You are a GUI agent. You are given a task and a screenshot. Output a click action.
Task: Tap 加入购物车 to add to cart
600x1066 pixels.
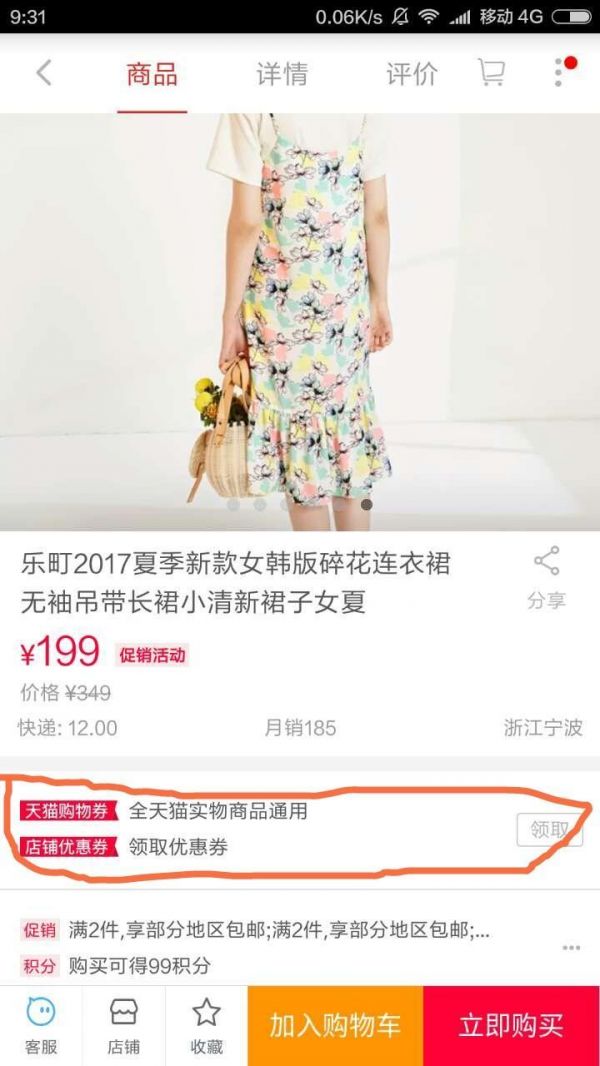(x=335, y=1026)
